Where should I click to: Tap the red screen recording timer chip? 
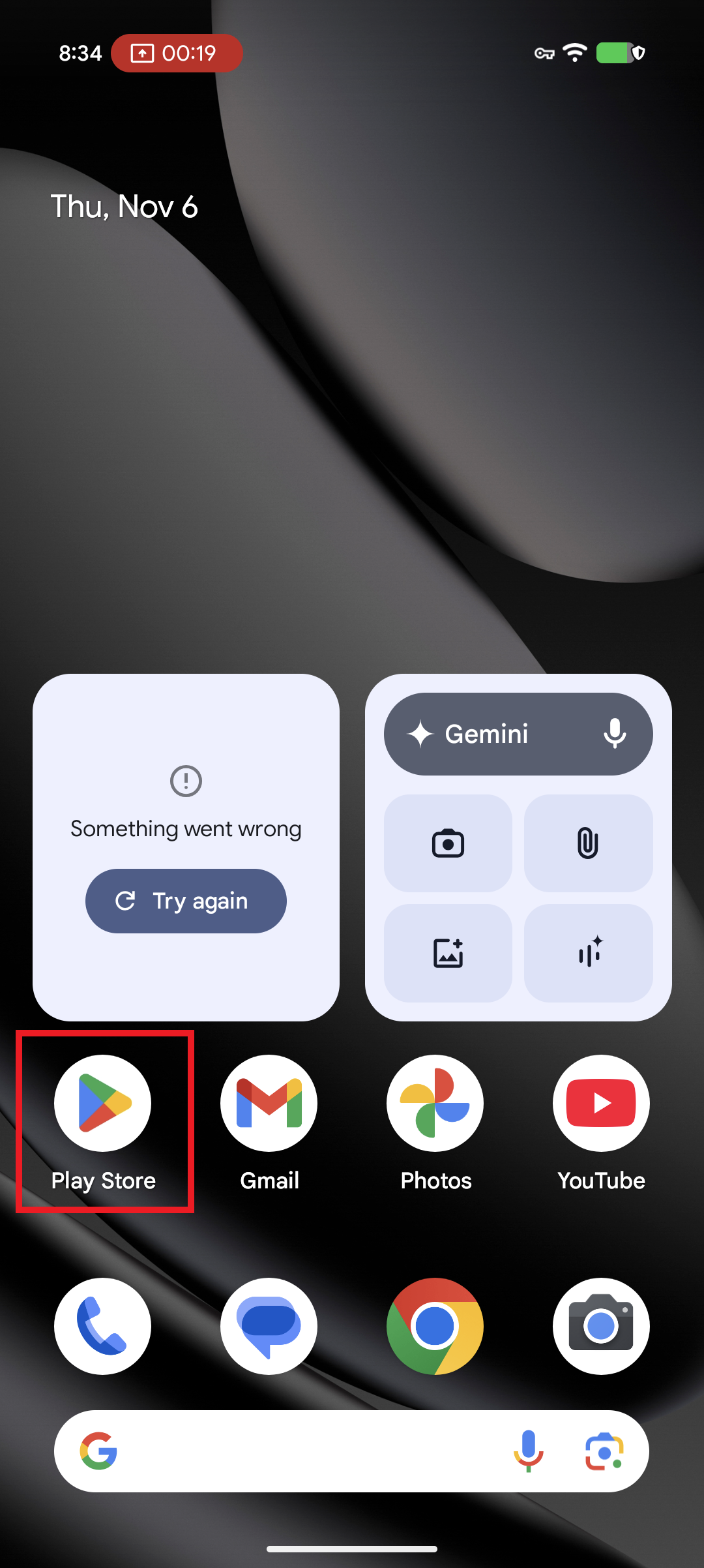tap(177, 53)
